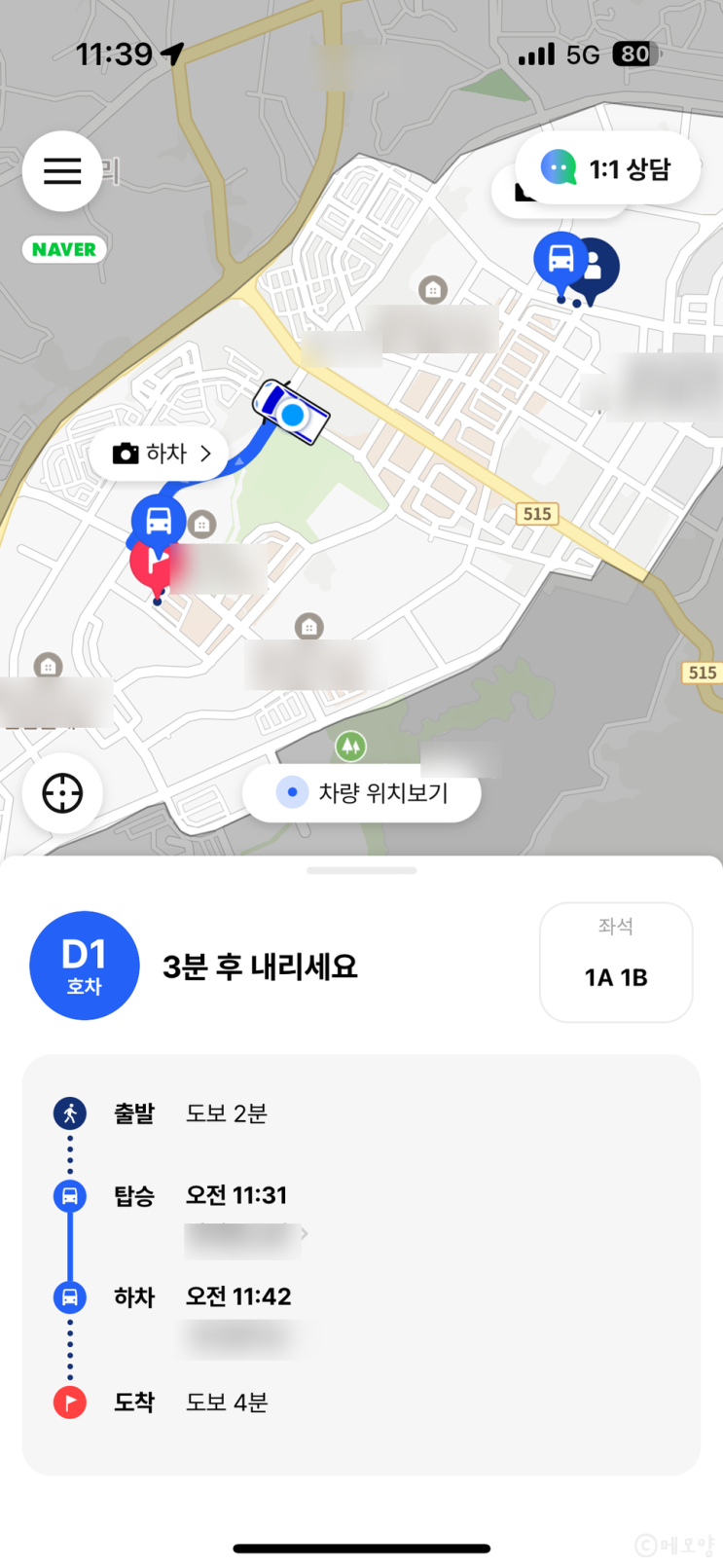The image size is (723, 1568).
Task: Open the 하차 camera view
Action: (x=162, y=454)
